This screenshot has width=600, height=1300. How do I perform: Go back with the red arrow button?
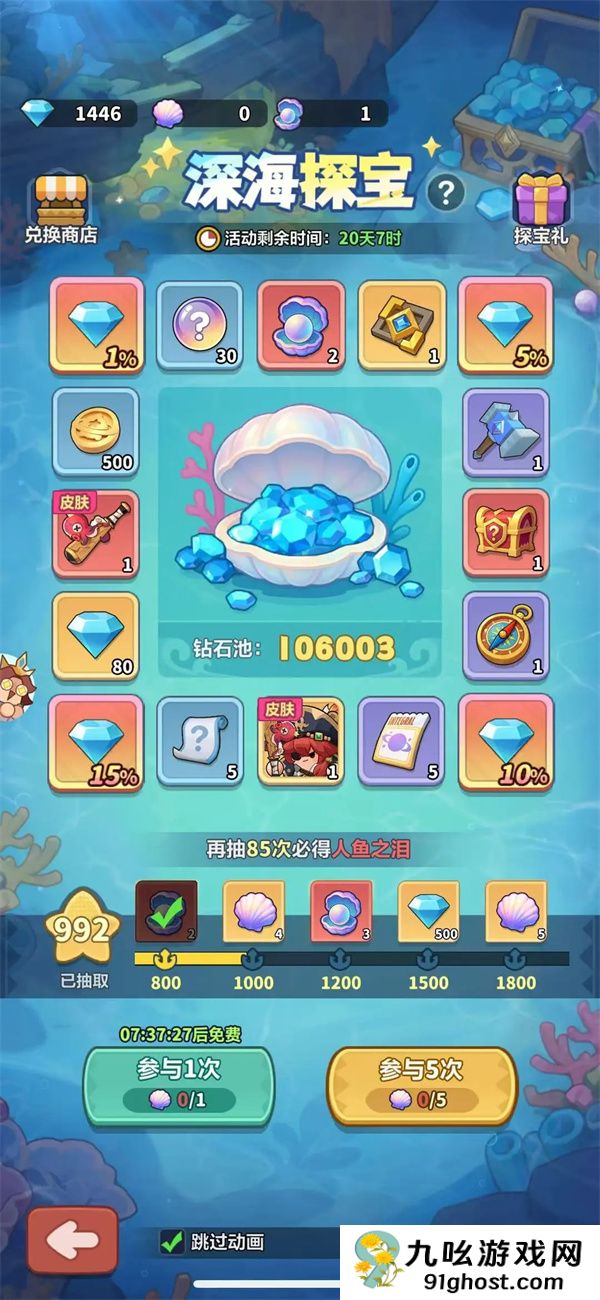tap(72, 1242)
